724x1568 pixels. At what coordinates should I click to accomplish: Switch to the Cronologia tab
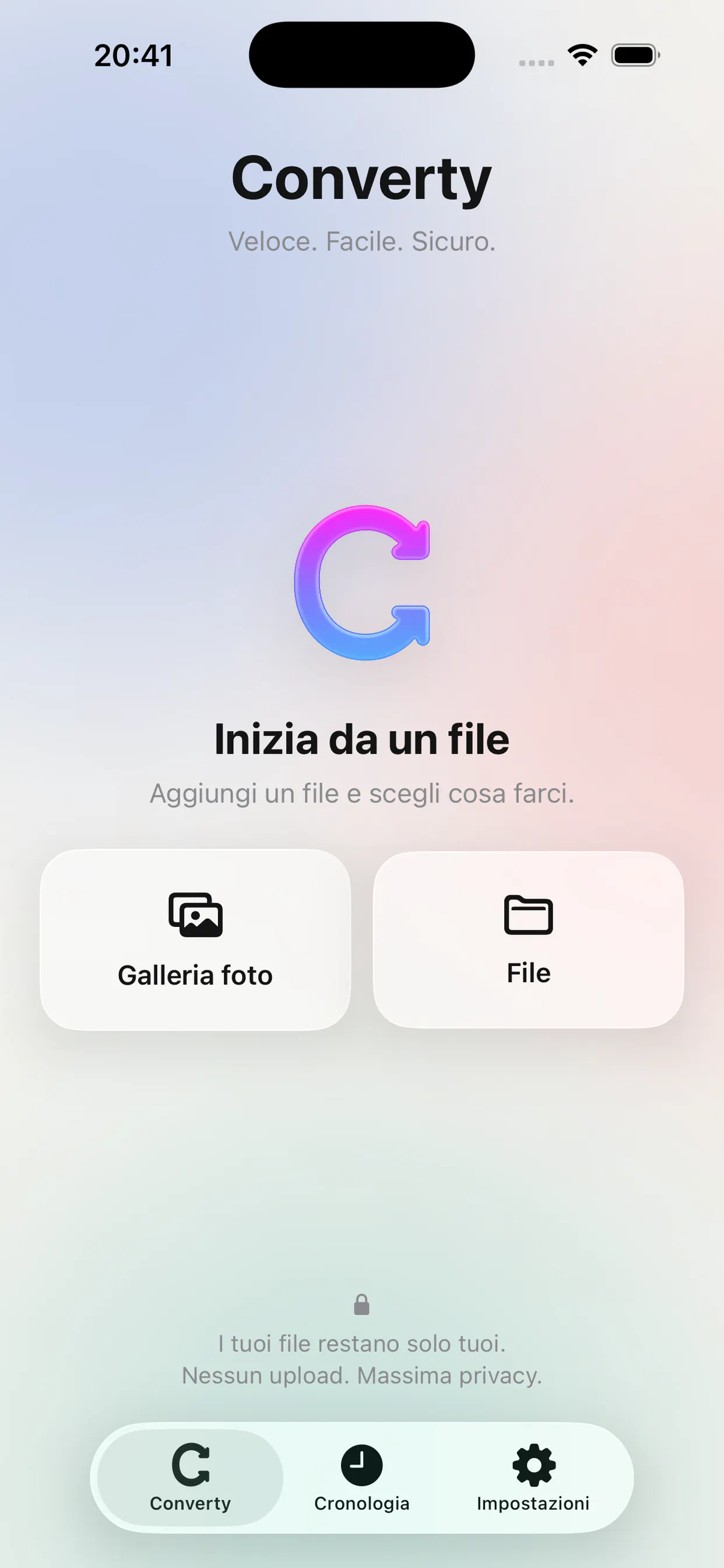pos(361,1478)
